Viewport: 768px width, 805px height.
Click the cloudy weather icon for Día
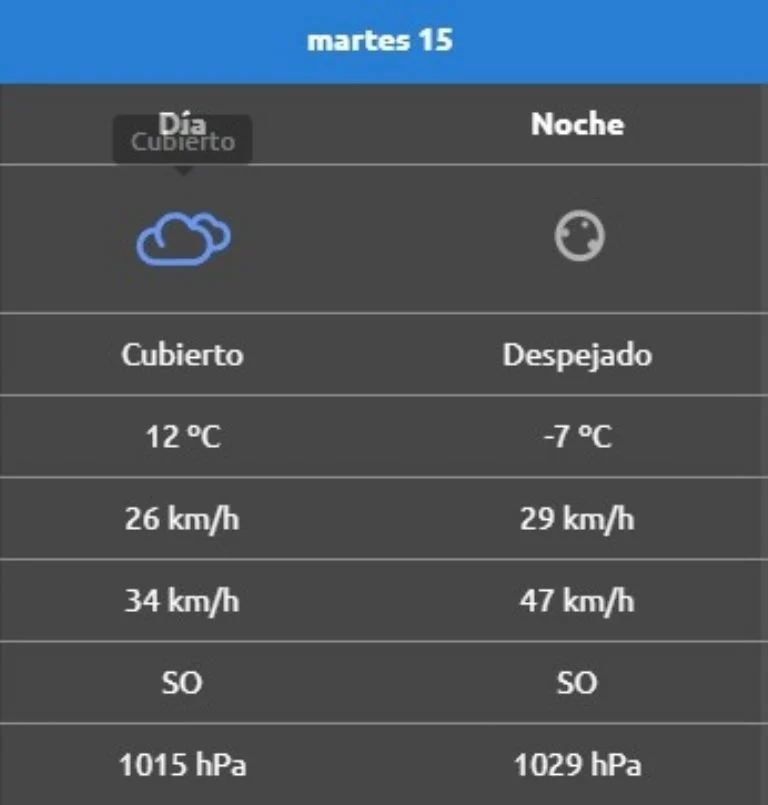184,238
